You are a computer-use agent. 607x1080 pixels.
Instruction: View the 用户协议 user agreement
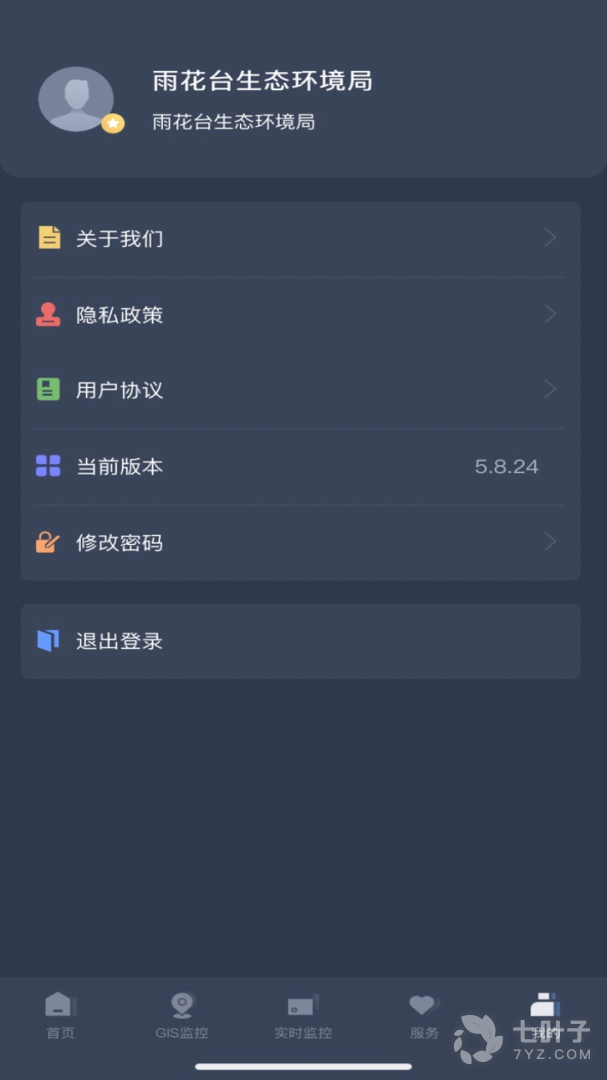click(300, 390)
